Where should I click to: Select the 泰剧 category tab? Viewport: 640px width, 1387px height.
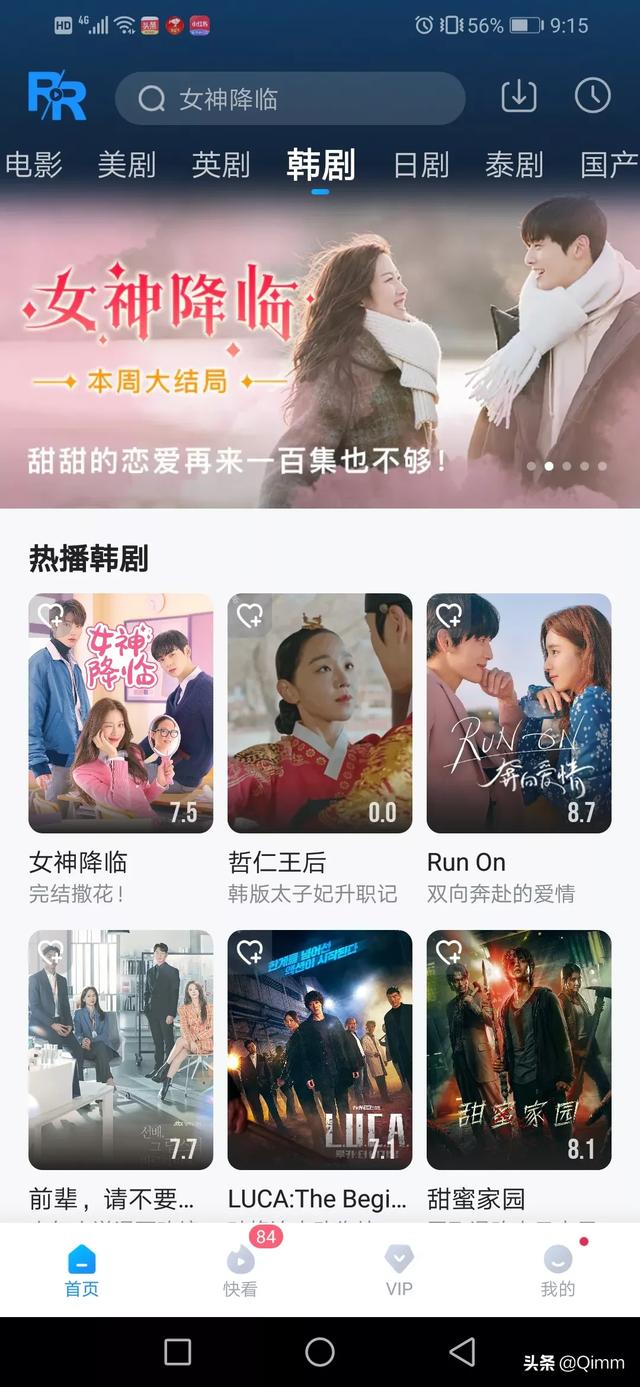[x=514, y=164]
